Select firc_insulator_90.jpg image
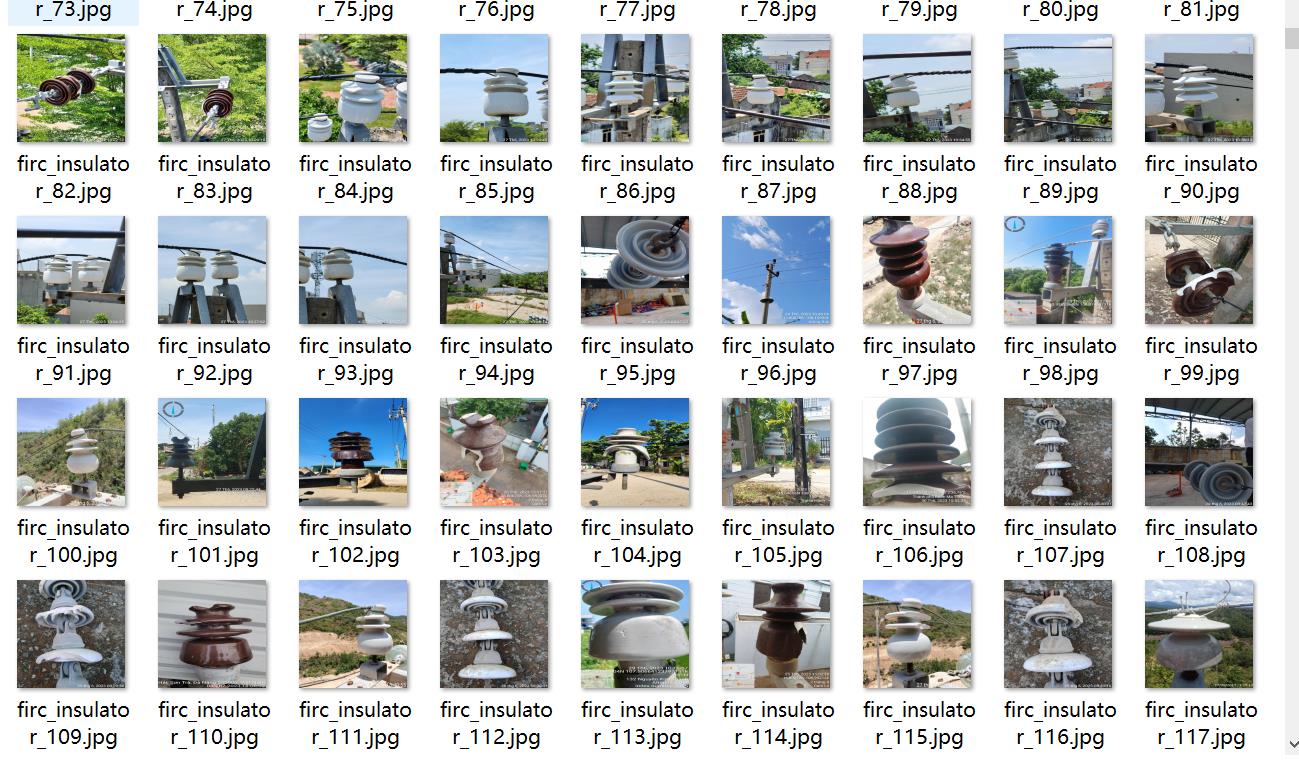The height and width of the screenshot is (777, 1299). [x=1199, y=88]
